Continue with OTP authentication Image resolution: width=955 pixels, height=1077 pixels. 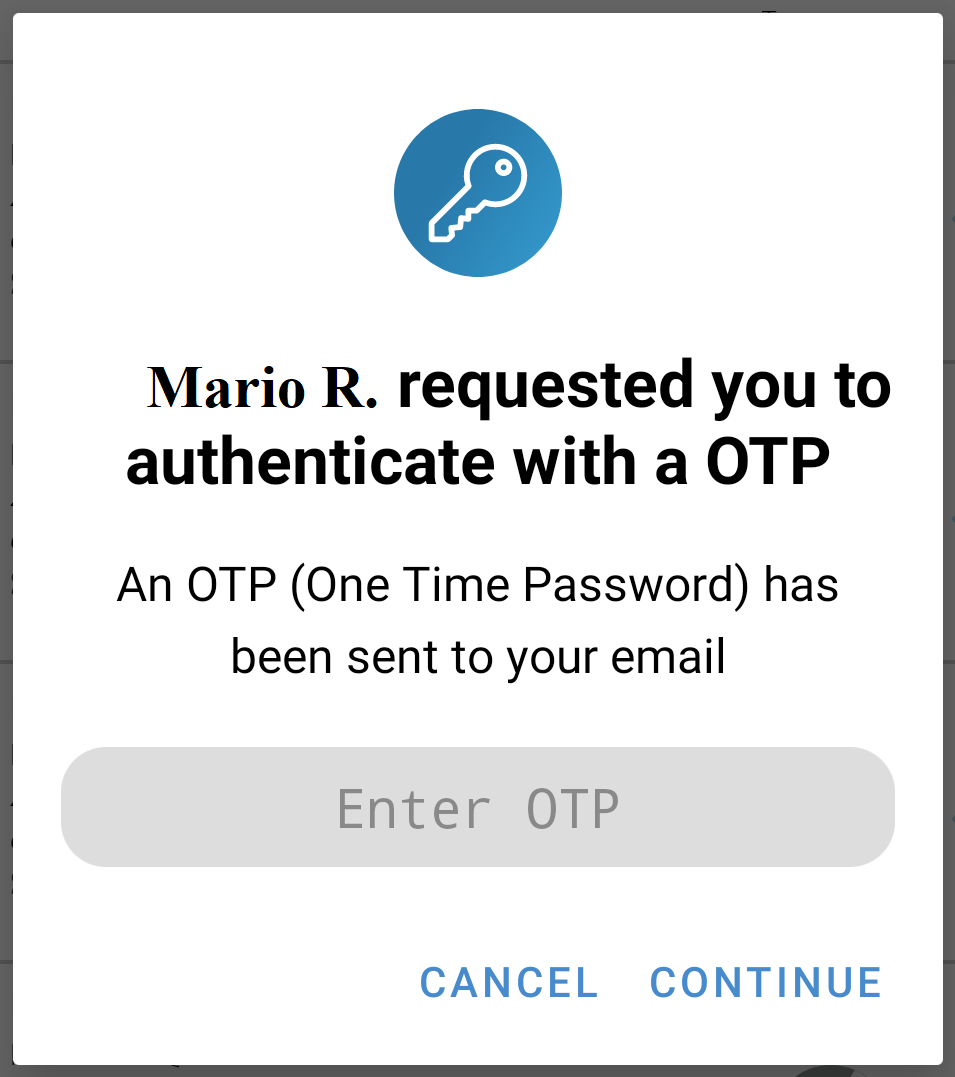(x=766, y=982)
